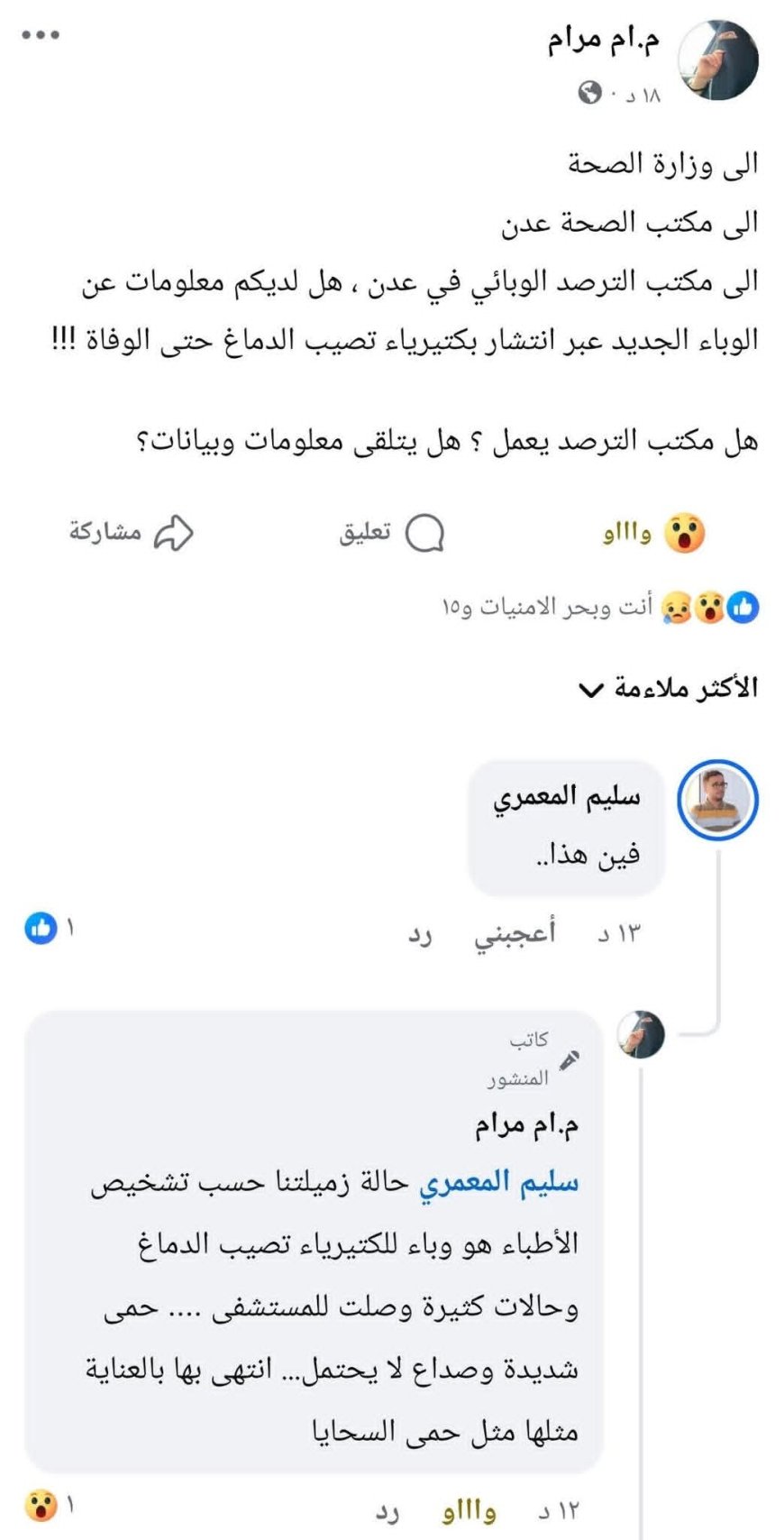
Task: Reply to سليم المعمري's comment
Action: [x=420, y=934]
